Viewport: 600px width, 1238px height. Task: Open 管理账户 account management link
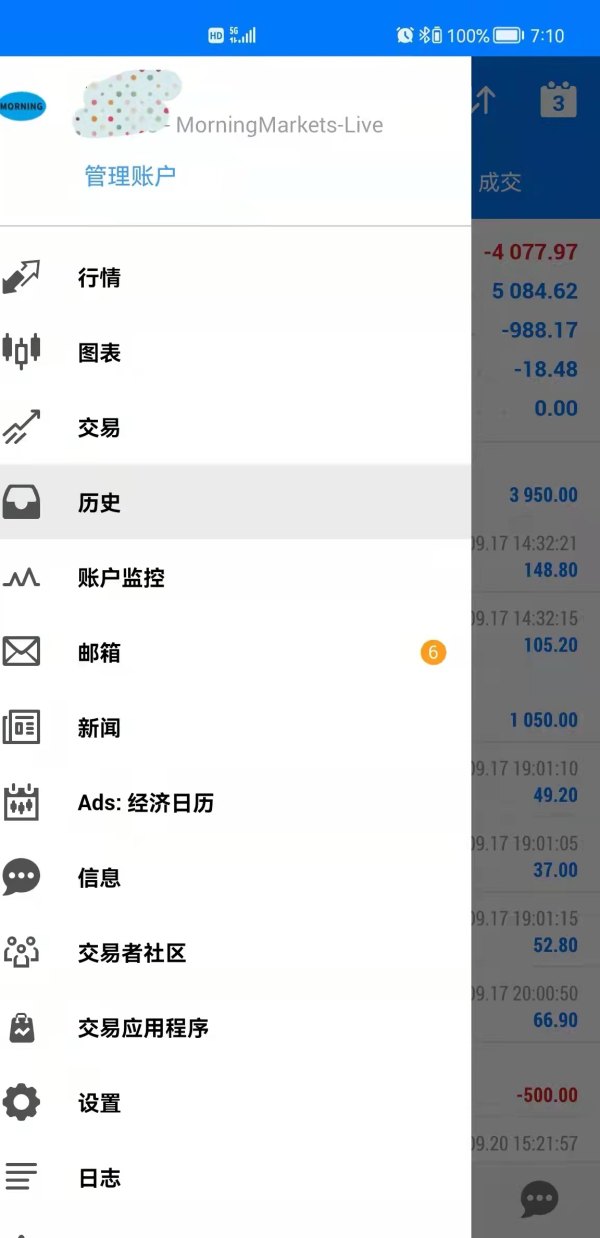click(130, 176)
